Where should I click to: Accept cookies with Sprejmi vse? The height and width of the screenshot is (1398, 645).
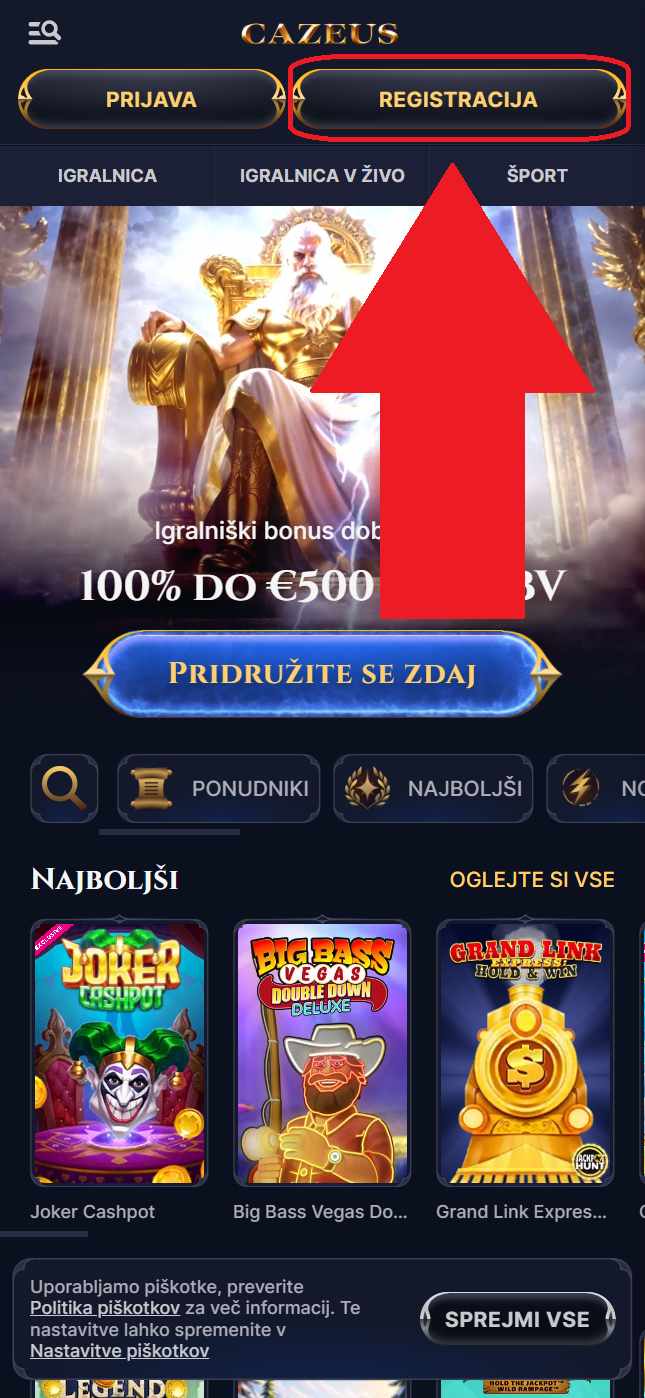click(x=517, y=1319)
